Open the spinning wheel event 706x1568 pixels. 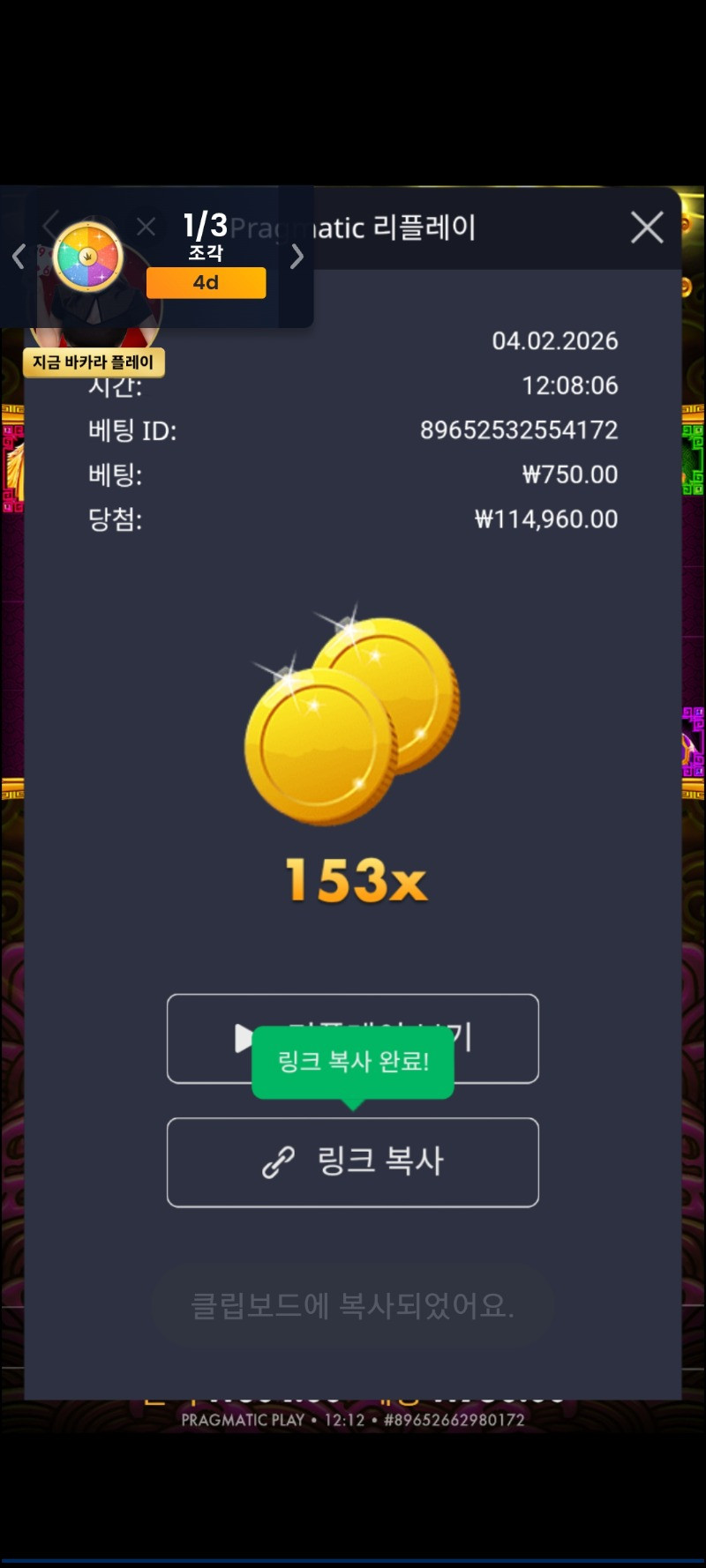click(x=87, y=257)
